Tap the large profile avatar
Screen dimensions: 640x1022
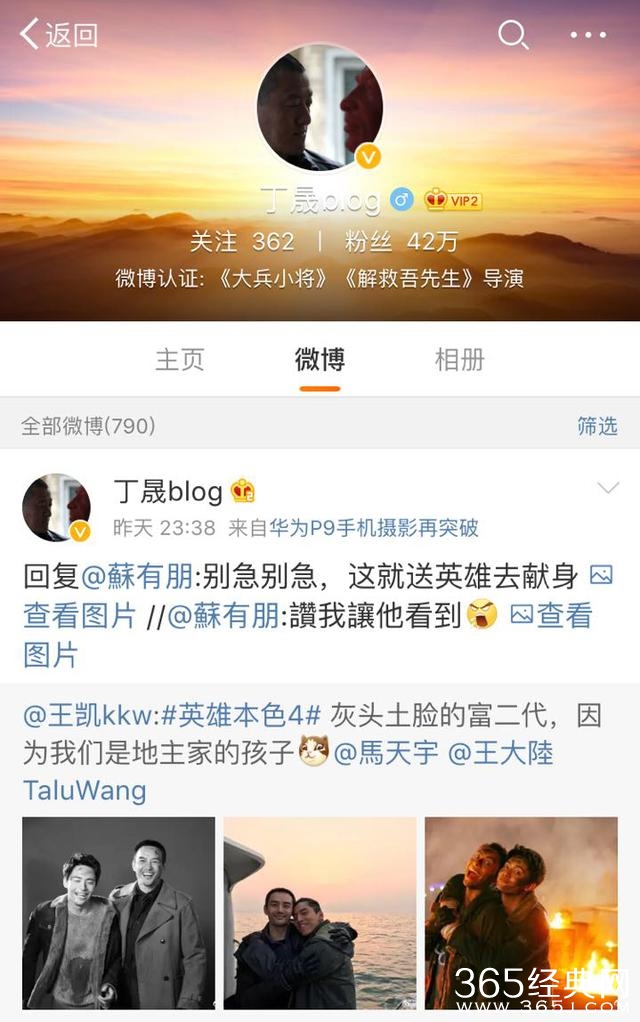tap(319, 107)
